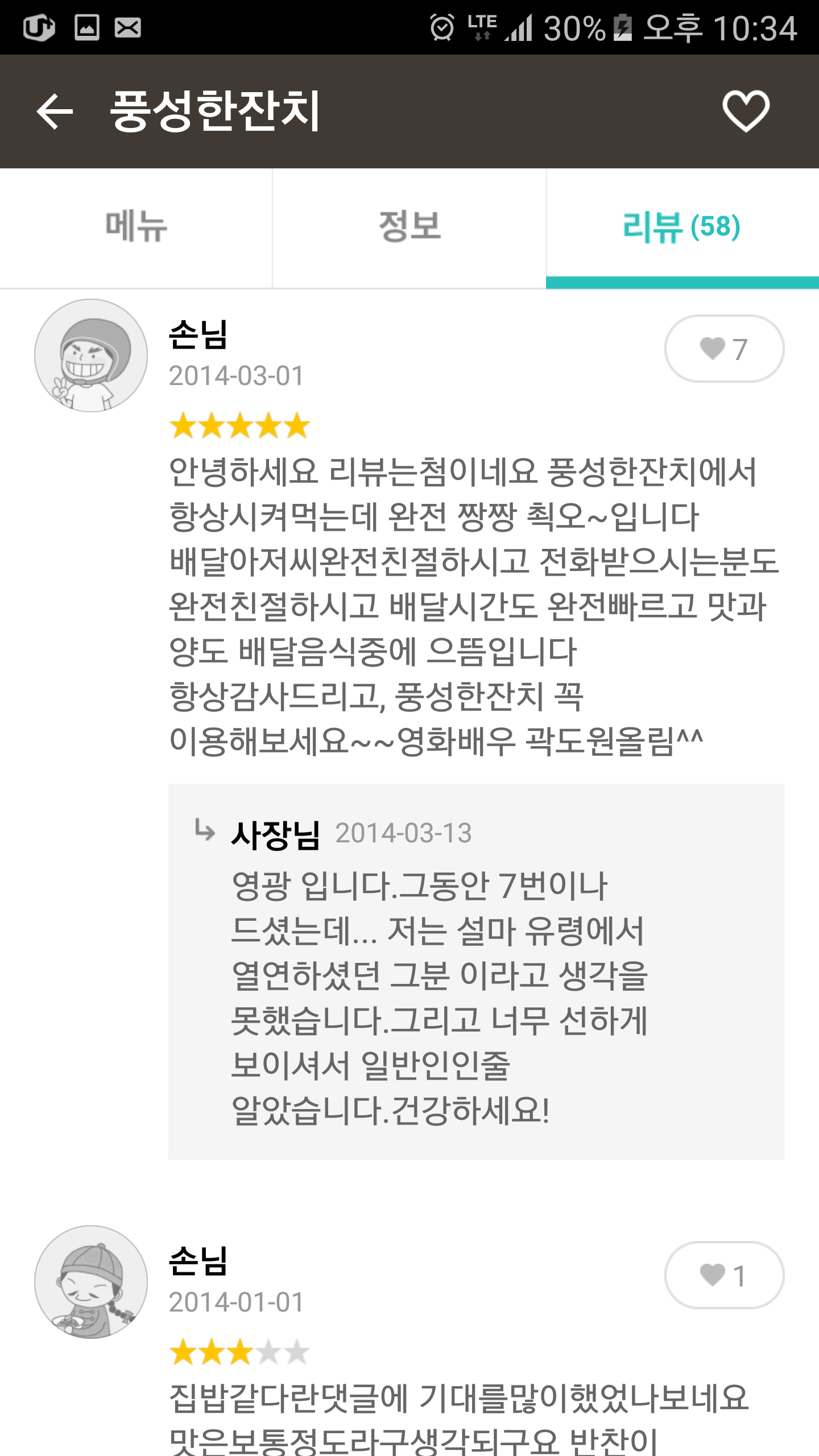Screen dimensions: 819x1456
Task: Select the 리뷰 (58) tab
Action: click(x=682, y=227)
